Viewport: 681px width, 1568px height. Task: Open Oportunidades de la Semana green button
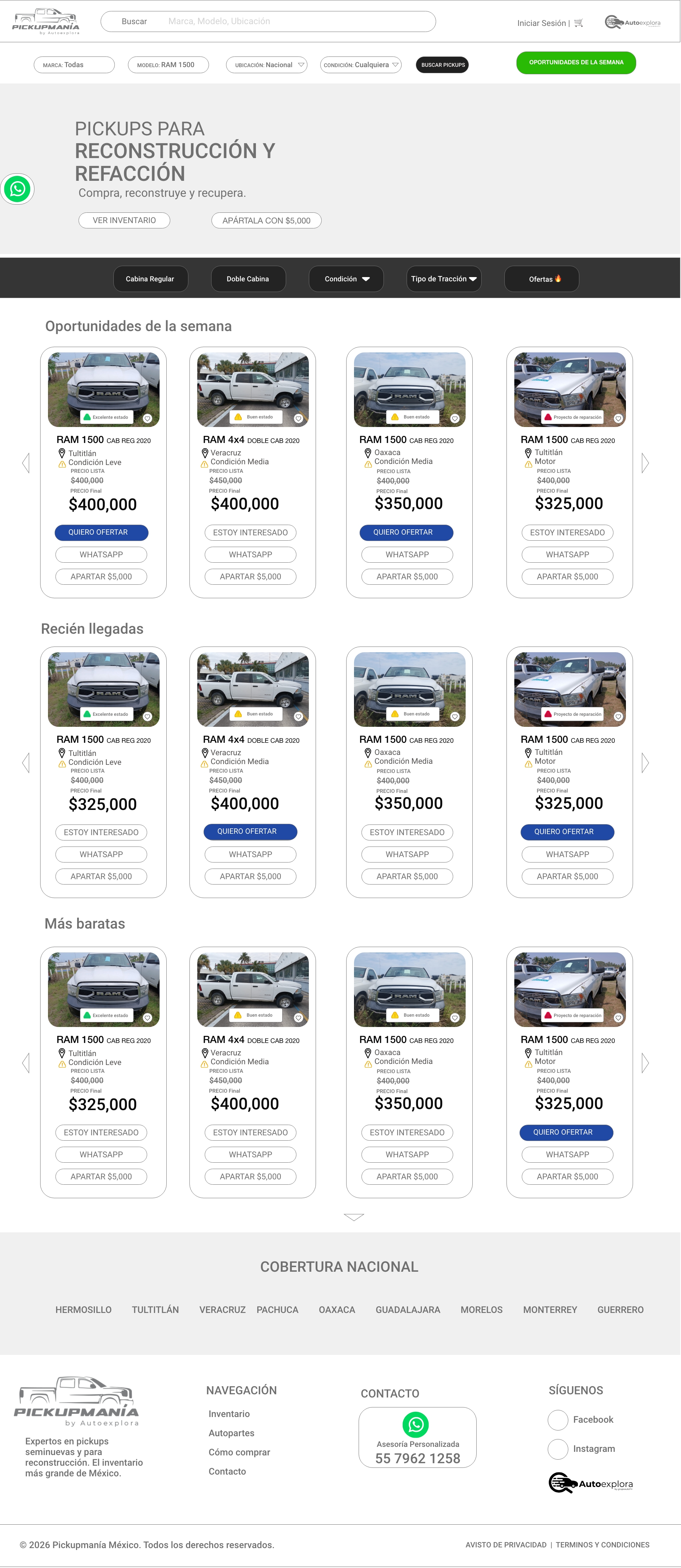pos(576,63)
